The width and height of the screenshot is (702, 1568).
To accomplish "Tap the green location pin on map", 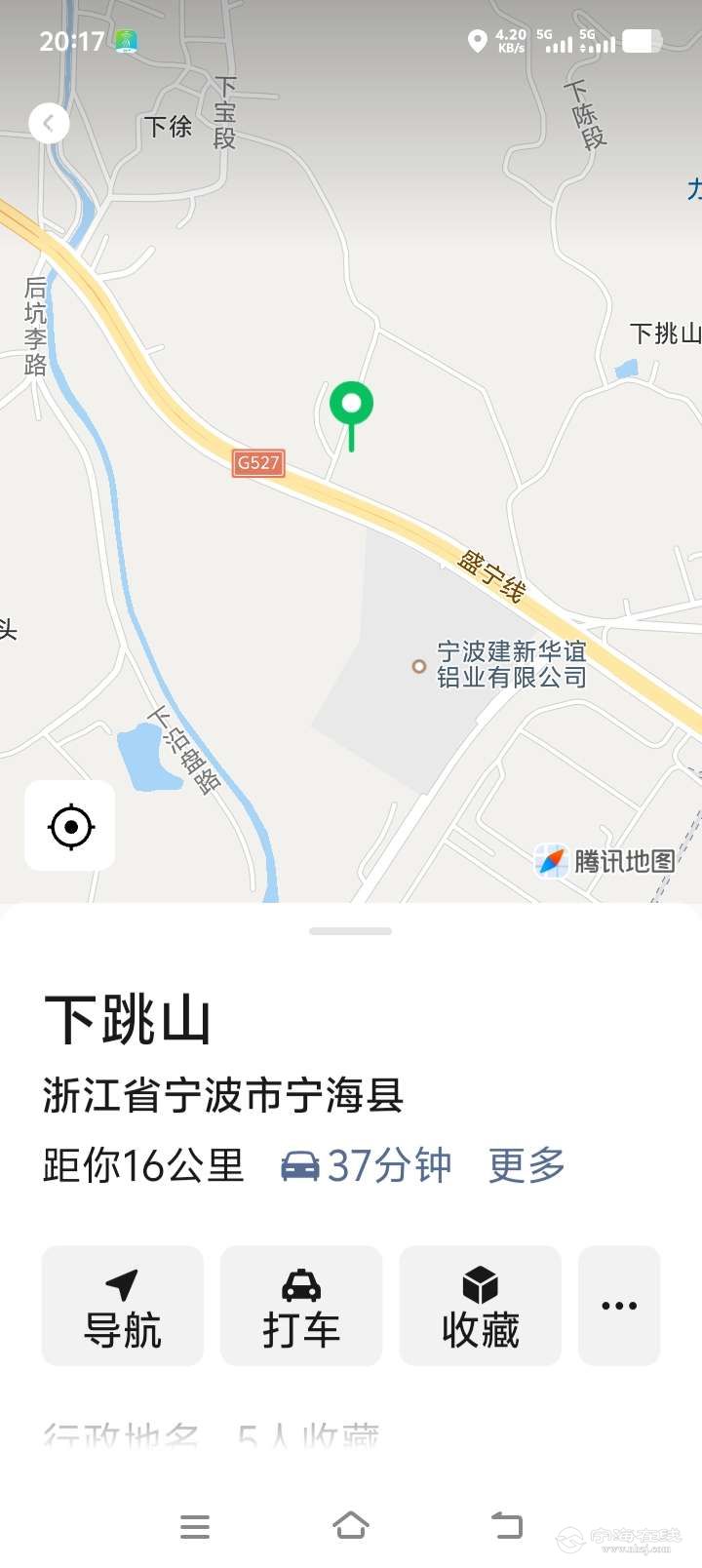I will click(x=351, y=405).
